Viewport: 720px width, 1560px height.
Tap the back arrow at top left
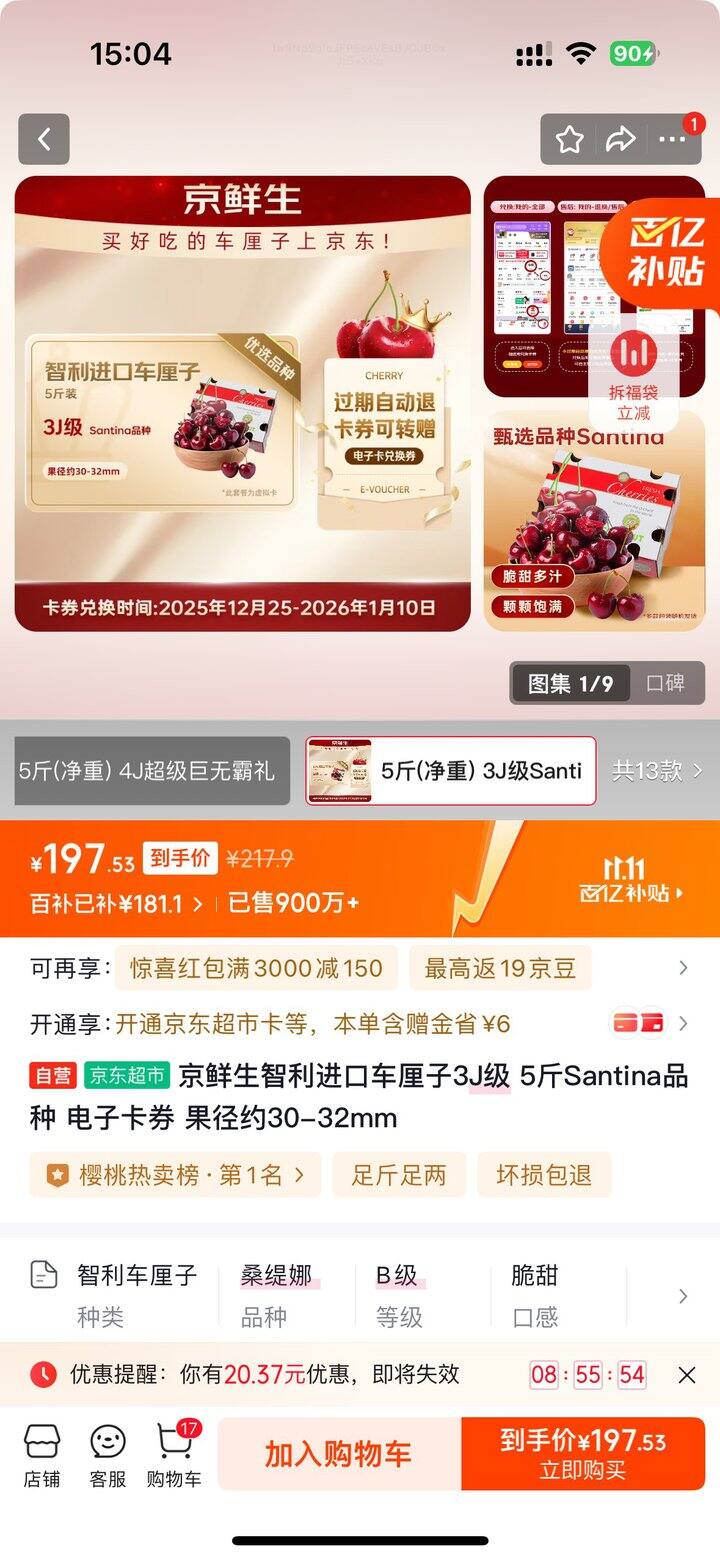pyautogui.click(x=43, y=139)
